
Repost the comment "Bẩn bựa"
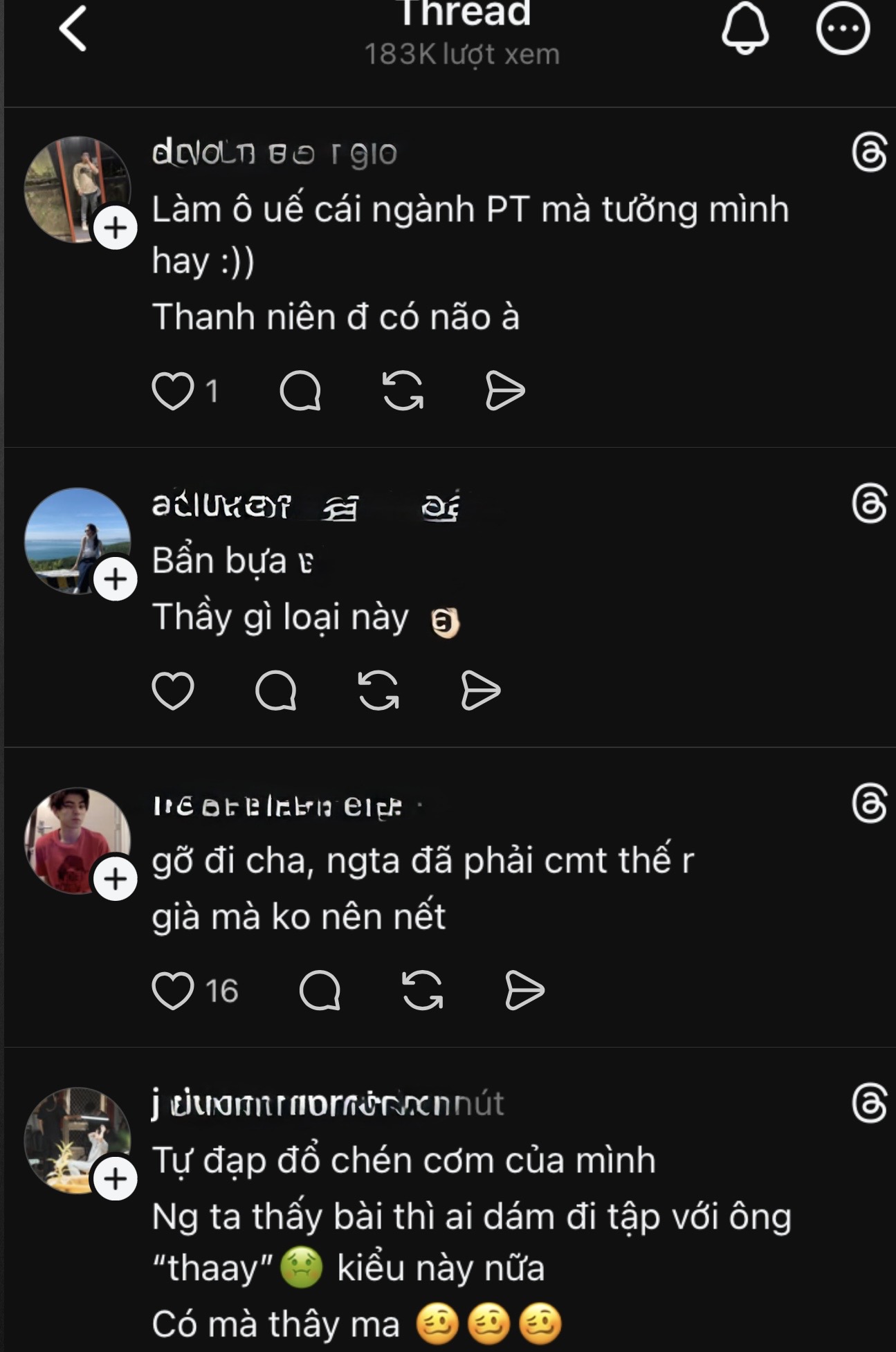point(378,691)
